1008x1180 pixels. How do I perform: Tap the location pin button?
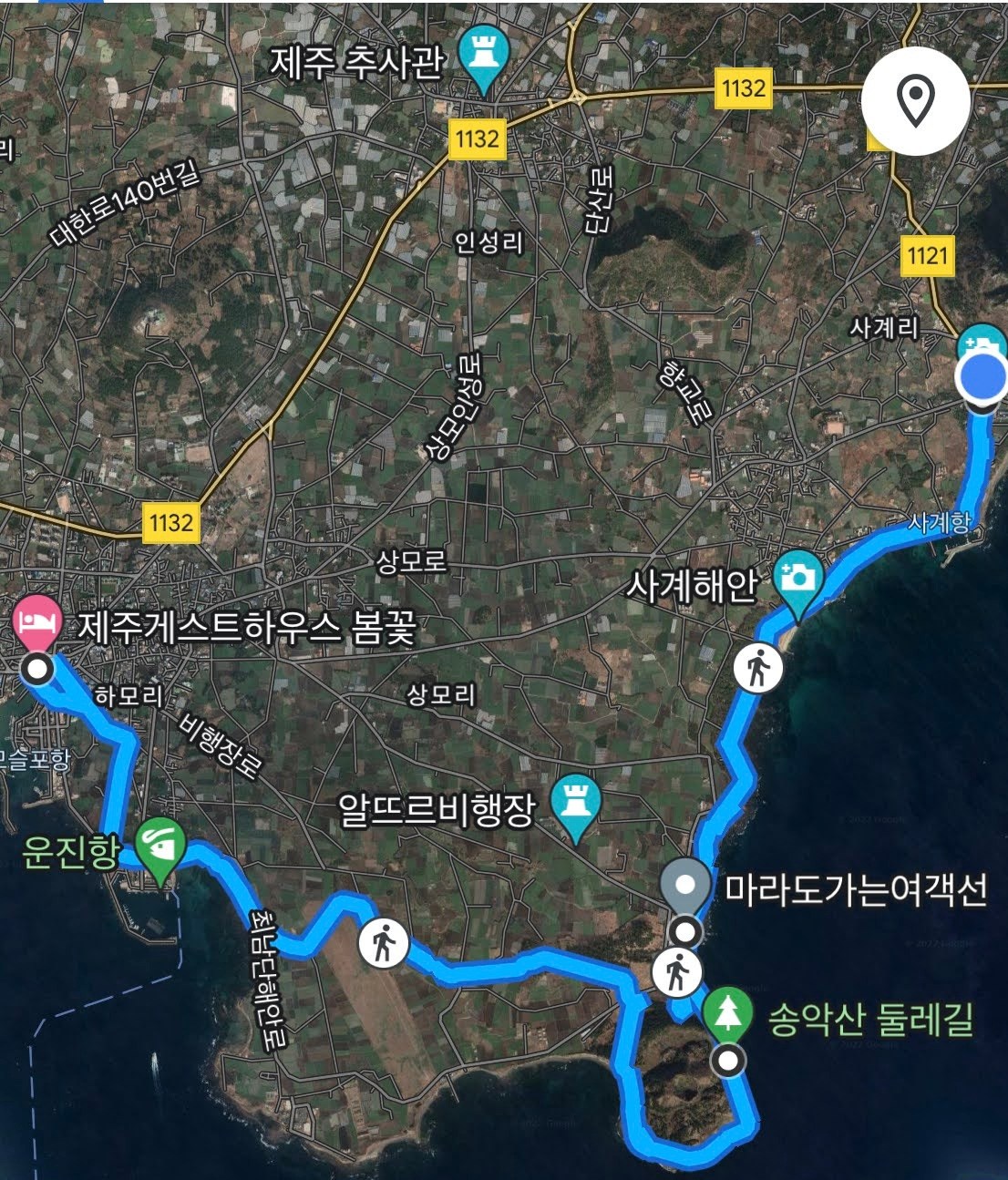(x=915, y=100)
